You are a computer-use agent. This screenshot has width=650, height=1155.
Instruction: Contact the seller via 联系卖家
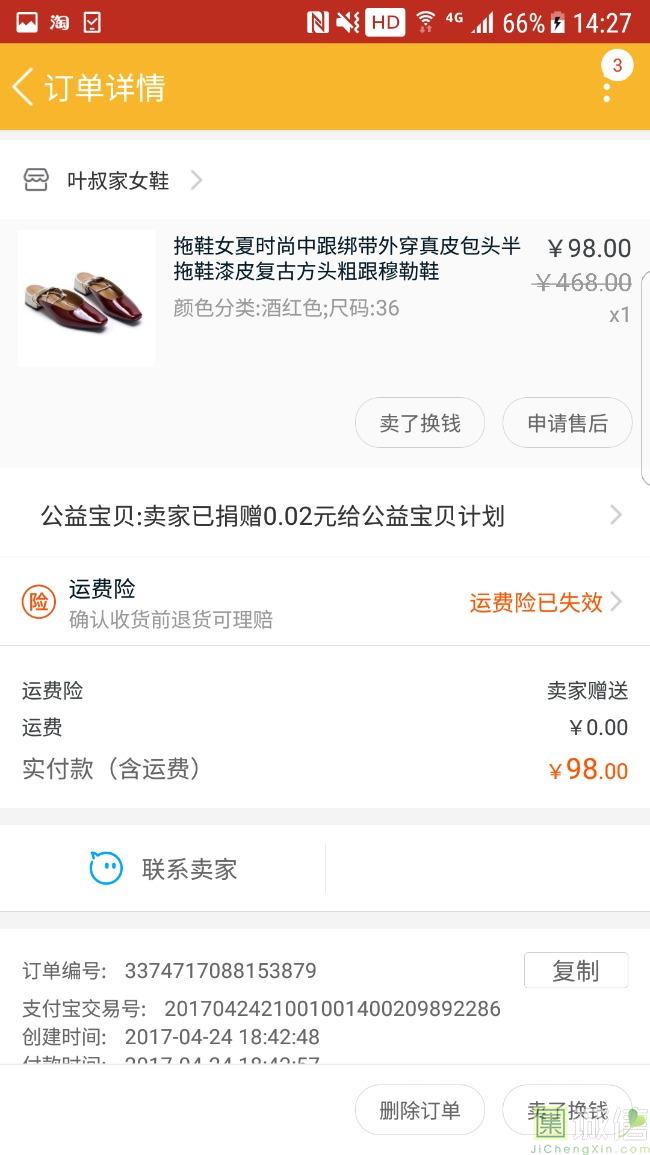point(164,868)
